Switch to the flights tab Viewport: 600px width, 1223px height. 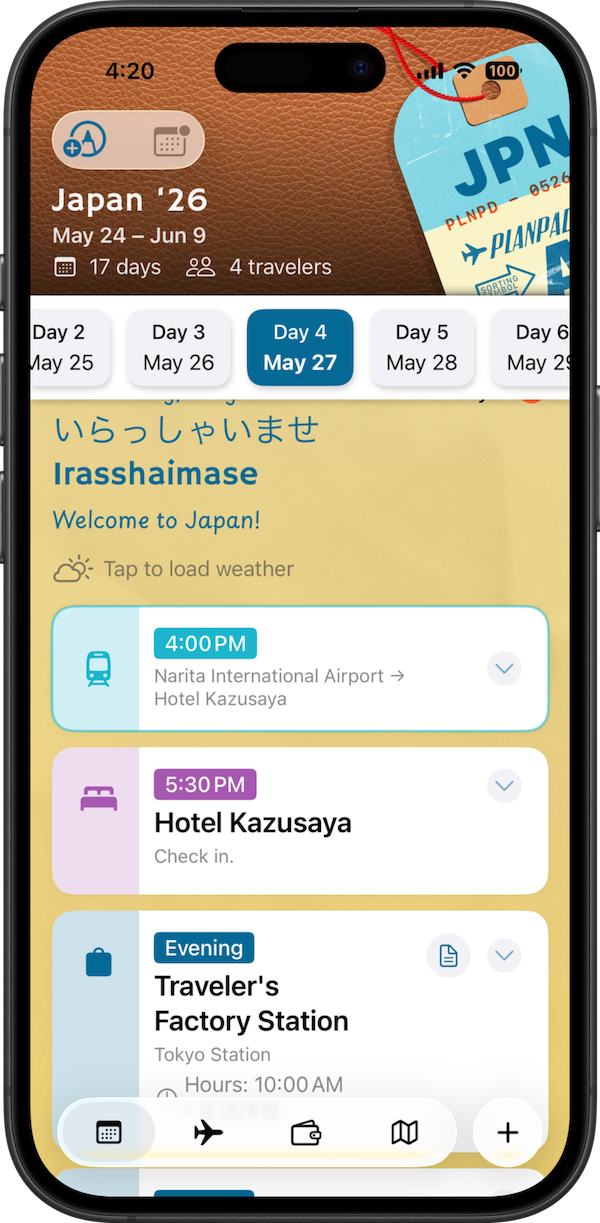(x=208, y=1132)
